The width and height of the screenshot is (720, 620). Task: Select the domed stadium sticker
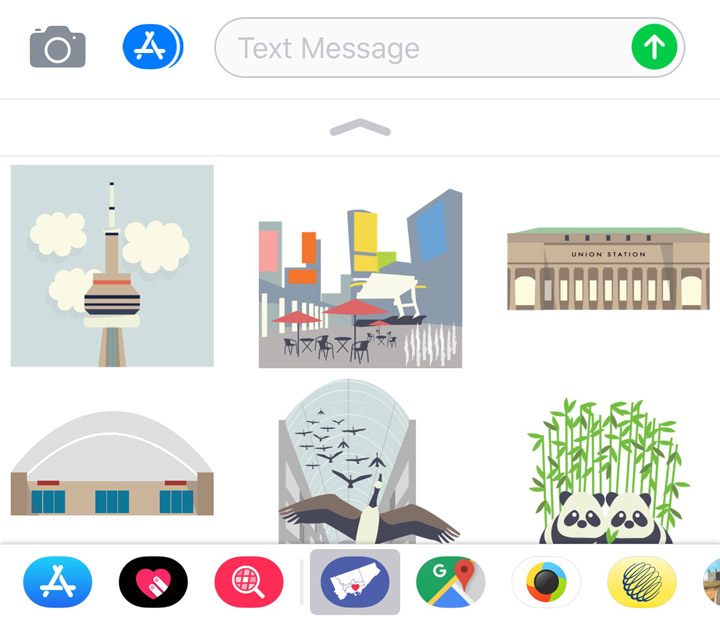click(112, 468)
